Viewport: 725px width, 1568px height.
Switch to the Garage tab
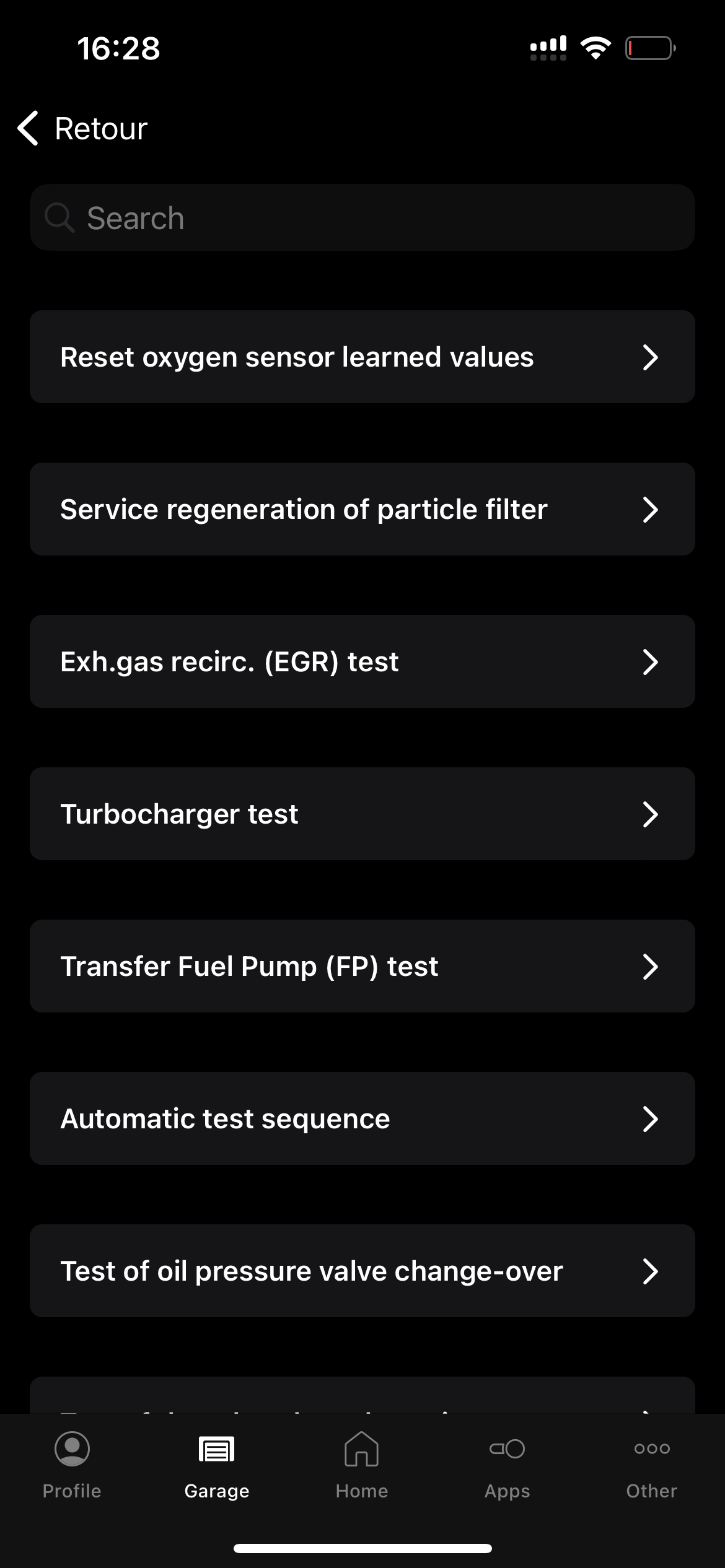217,1465
